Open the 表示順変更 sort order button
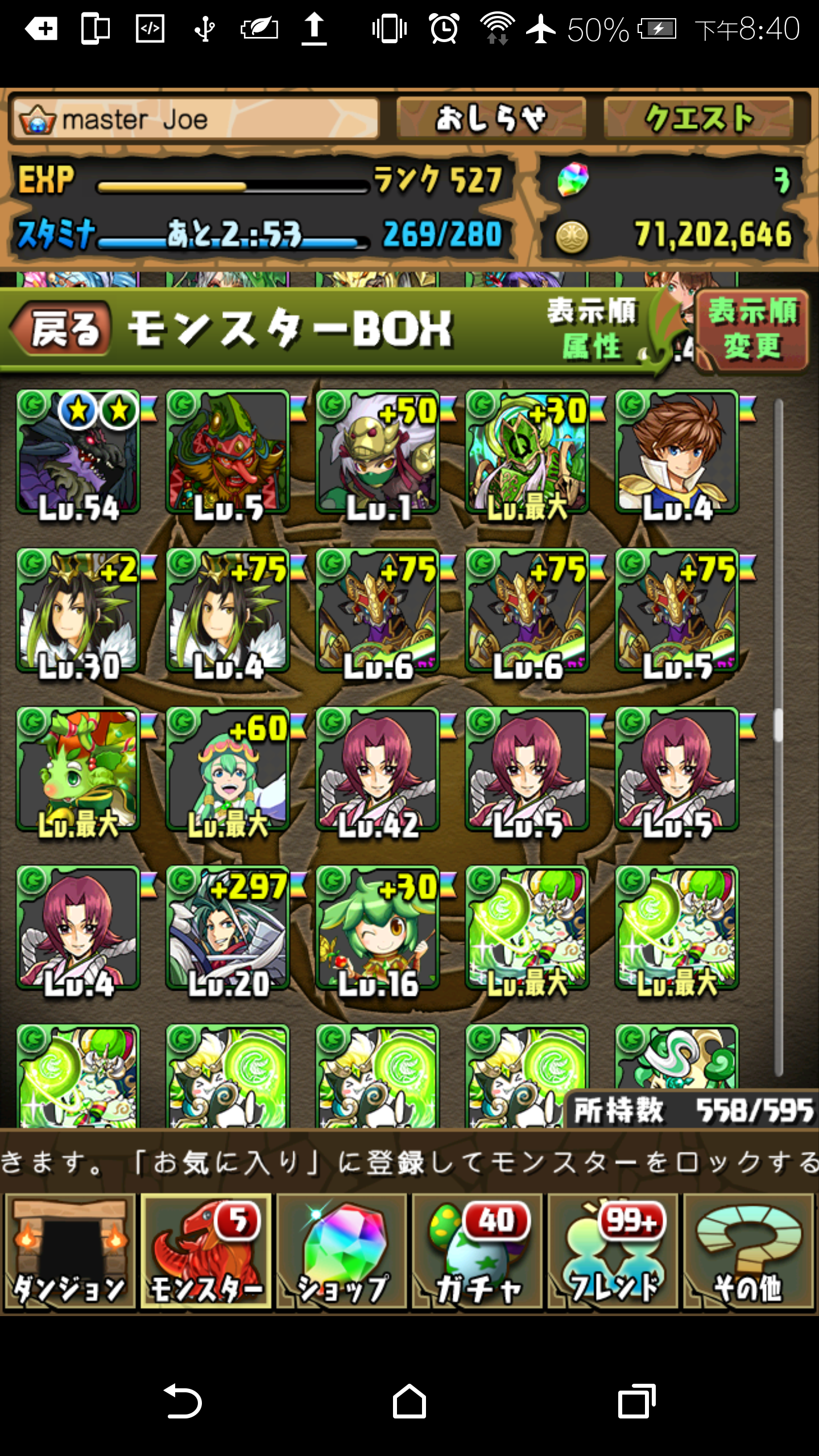Screen dimensions: 819x1456 752,329
